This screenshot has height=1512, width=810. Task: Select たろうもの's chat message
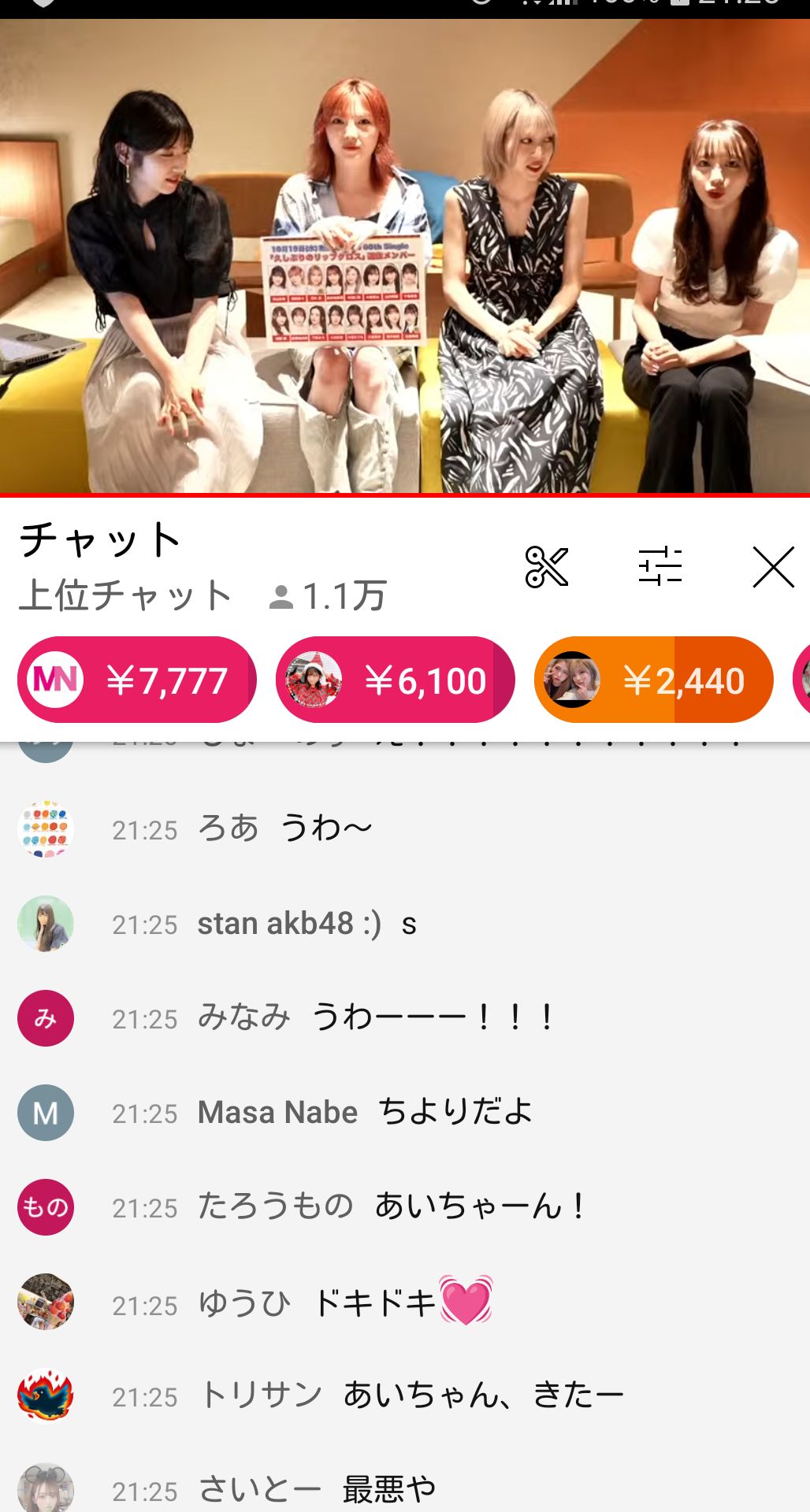tap(405, 1207)
